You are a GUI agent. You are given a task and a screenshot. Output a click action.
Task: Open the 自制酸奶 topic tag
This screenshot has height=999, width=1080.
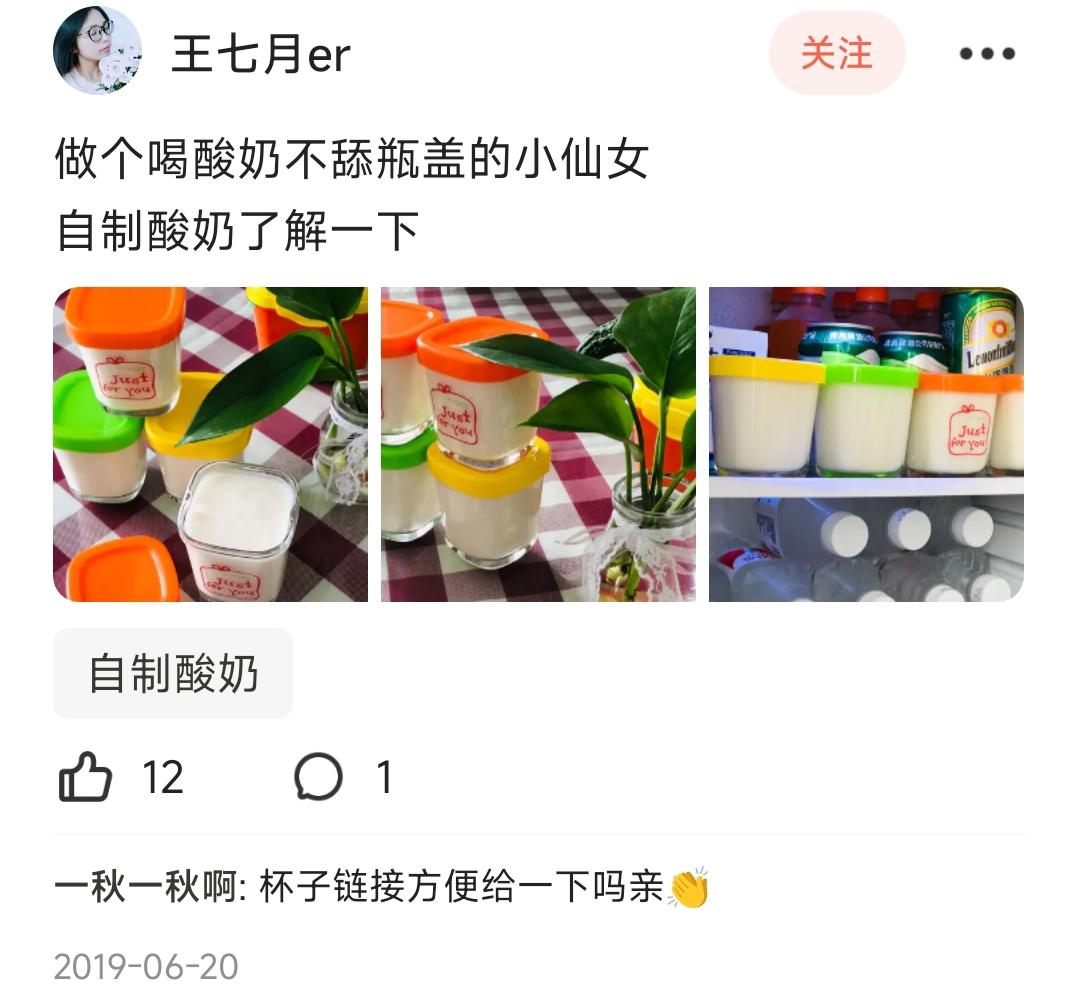click(173, 673)
